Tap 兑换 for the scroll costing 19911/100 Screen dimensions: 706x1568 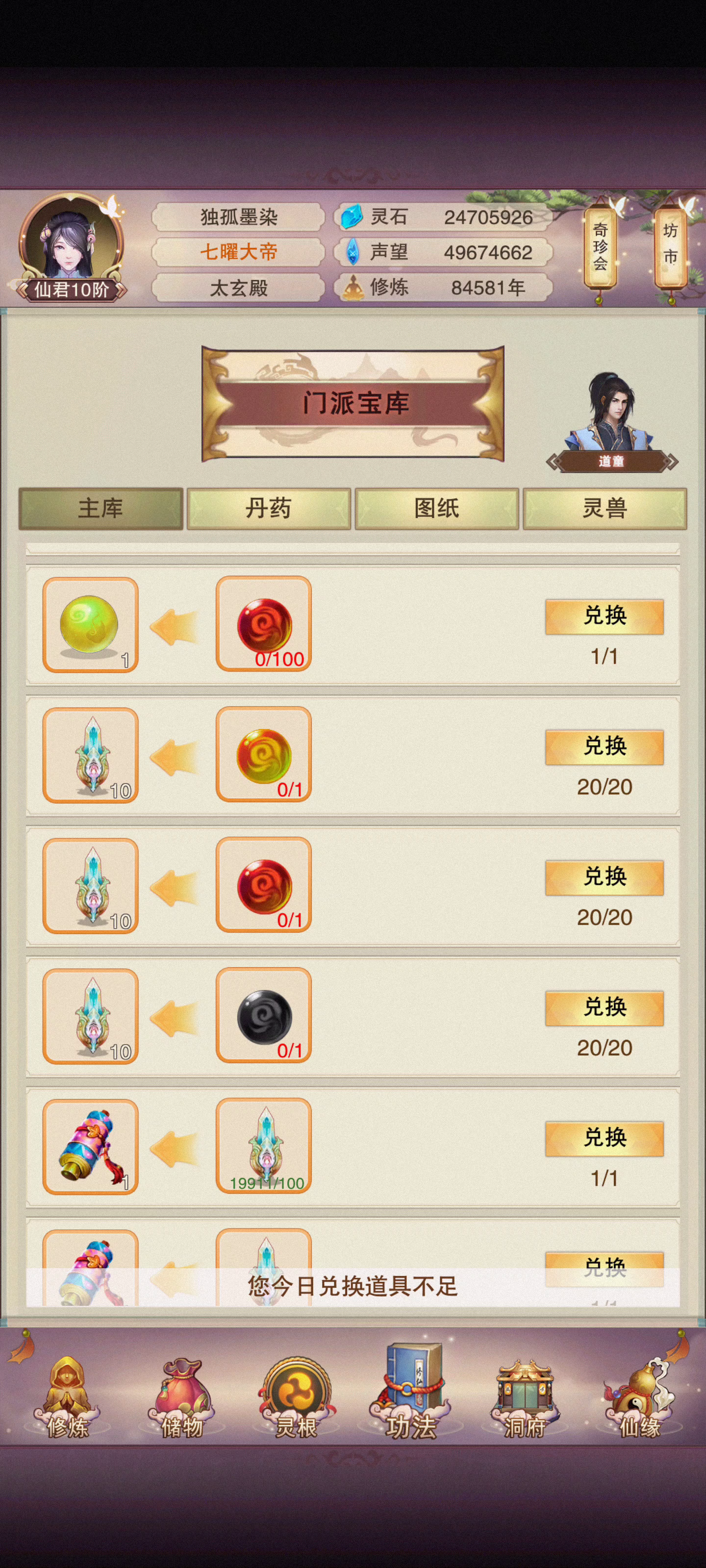tap(605, 1138)
